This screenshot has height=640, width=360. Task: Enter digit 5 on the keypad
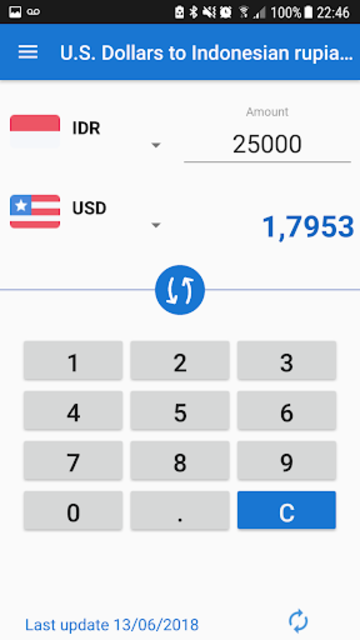180,411
